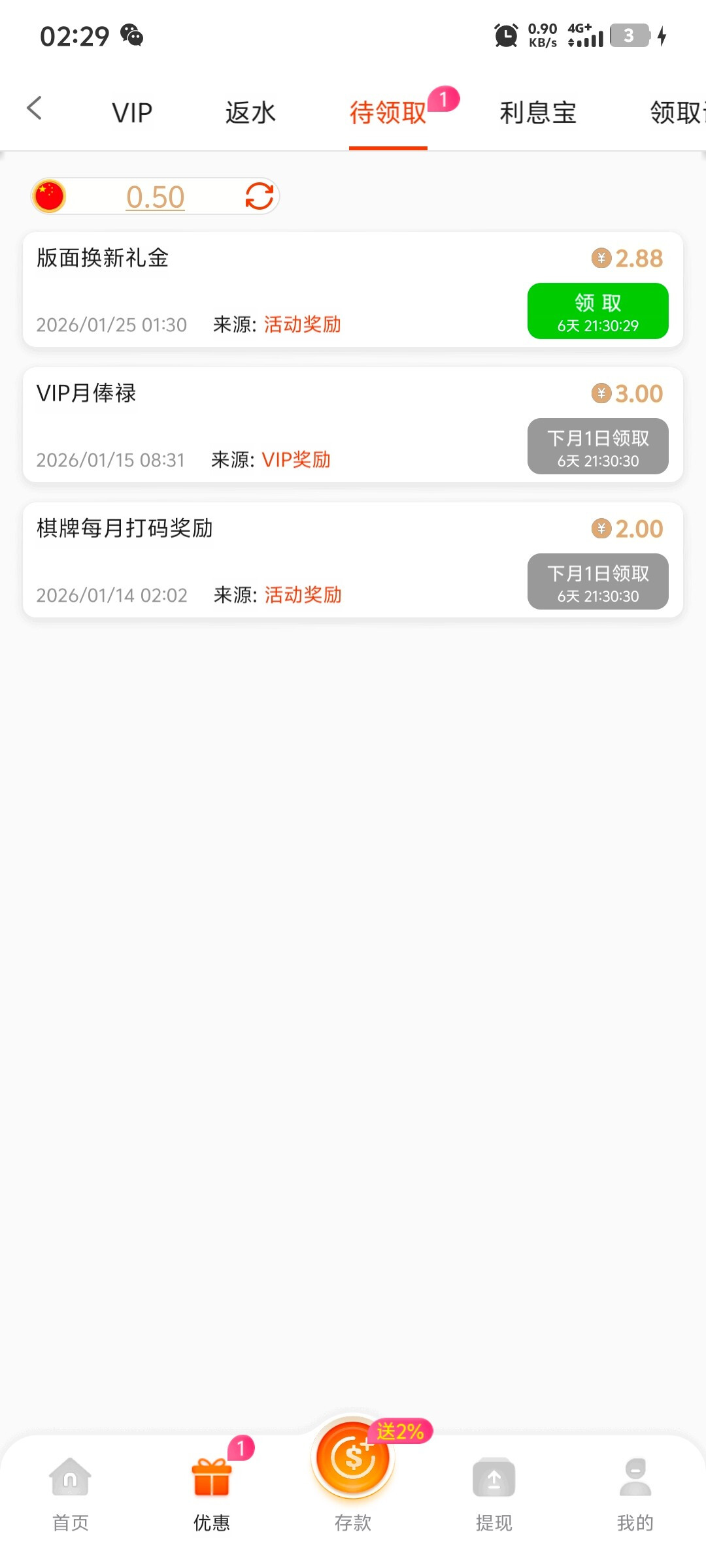This screenshot has height=1568, width=706.
Task: Open the 返水 tab
Action: [x=250, y=112]
